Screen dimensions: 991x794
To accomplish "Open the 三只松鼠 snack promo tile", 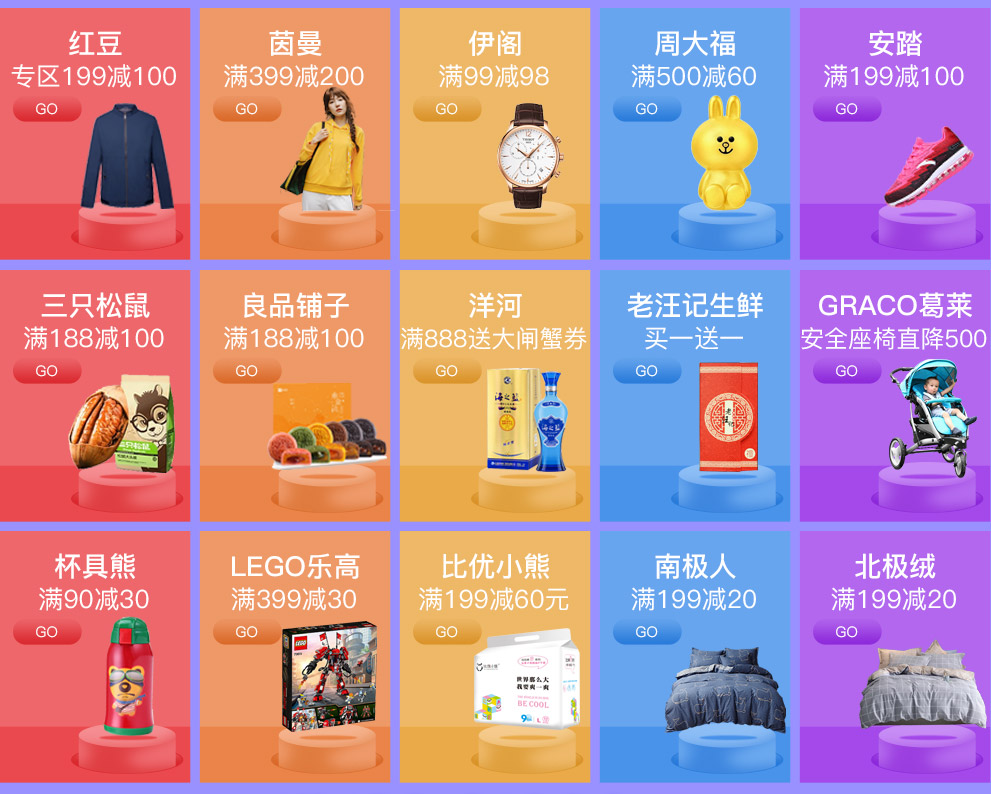I will coord(94,397).
